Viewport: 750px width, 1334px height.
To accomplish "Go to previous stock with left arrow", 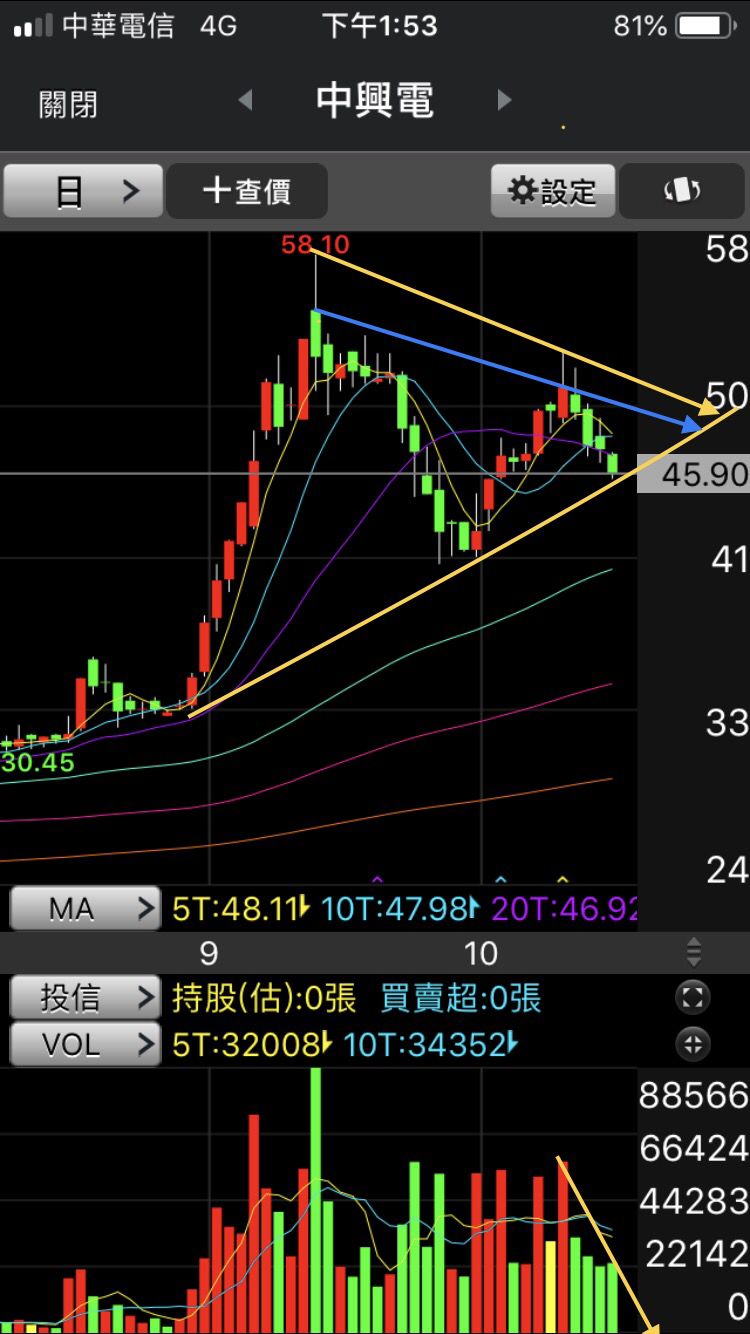I will [245, 100].
